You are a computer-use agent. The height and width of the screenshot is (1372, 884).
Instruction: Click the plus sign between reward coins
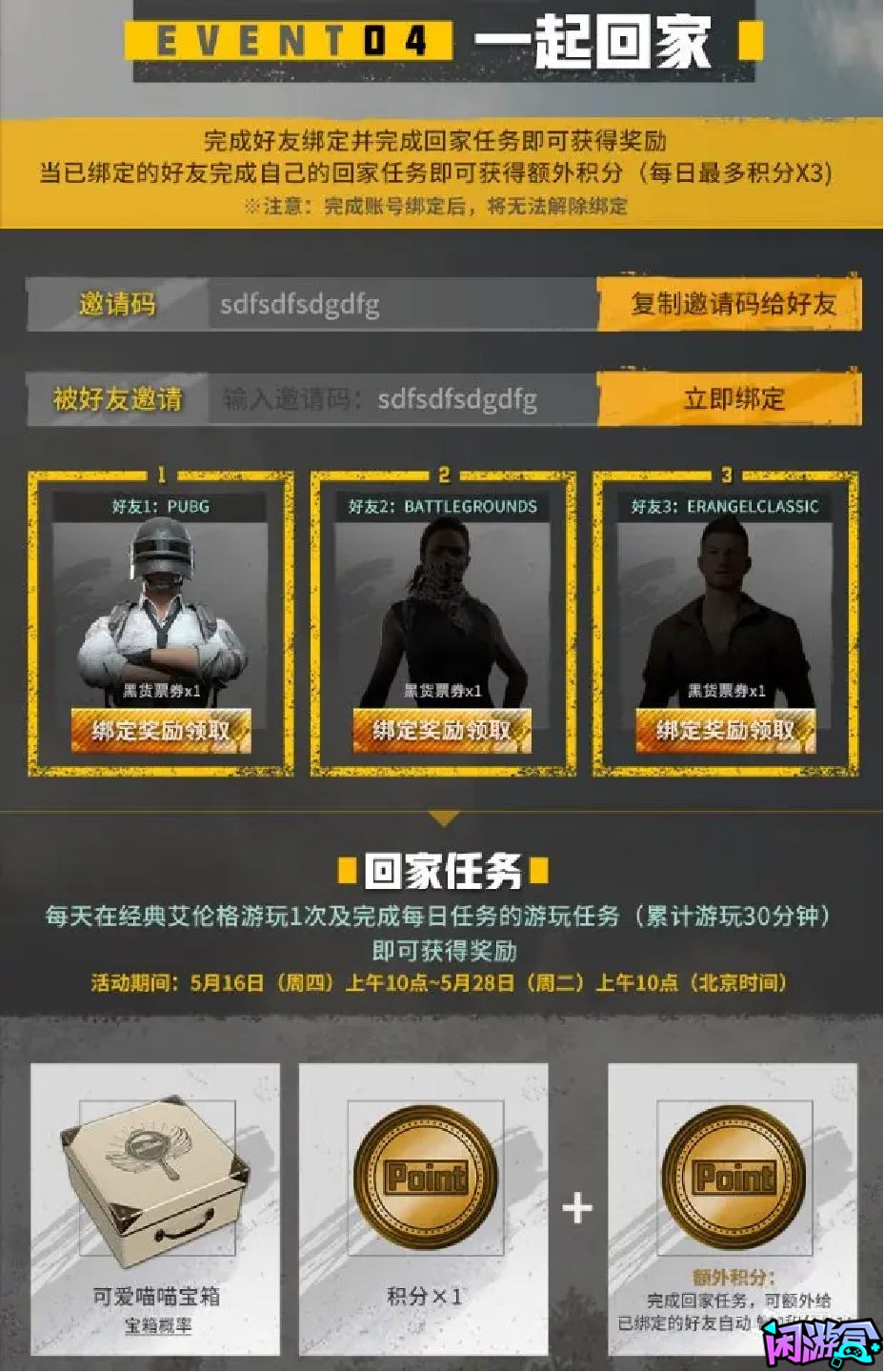[575, 1205]
